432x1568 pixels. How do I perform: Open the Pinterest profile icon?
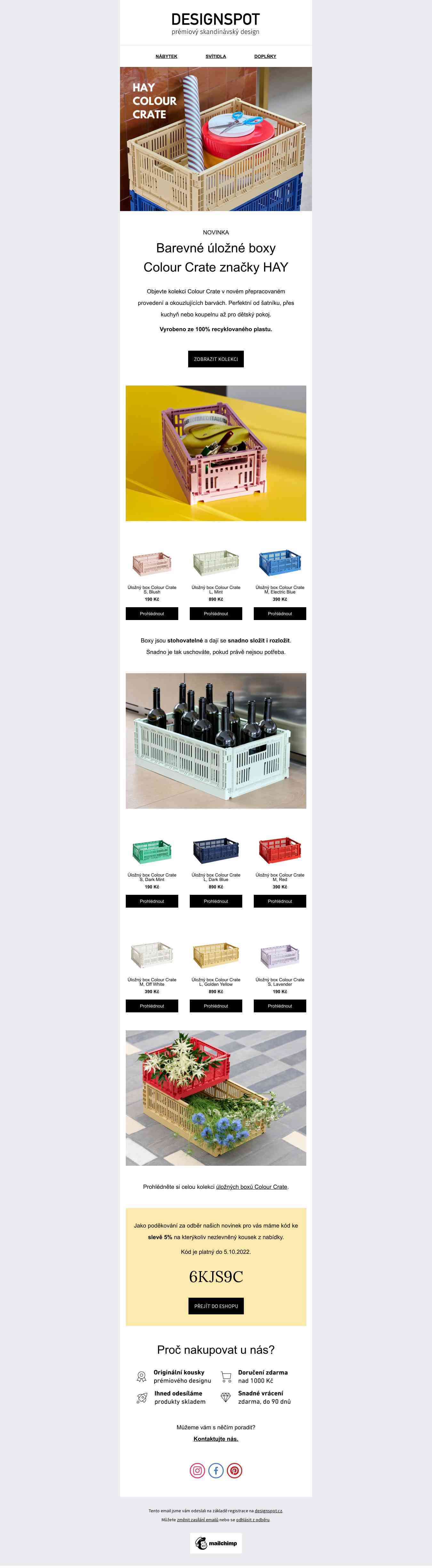click(235, 1470)
